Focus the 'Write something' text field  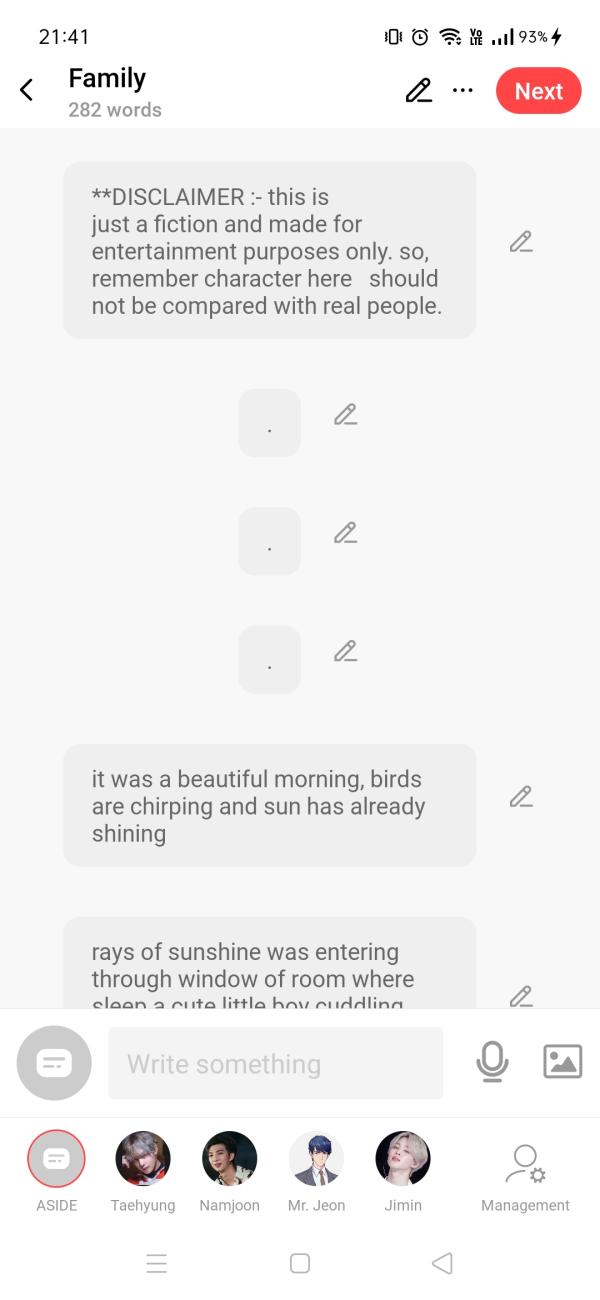click(x=275, y=1063)
